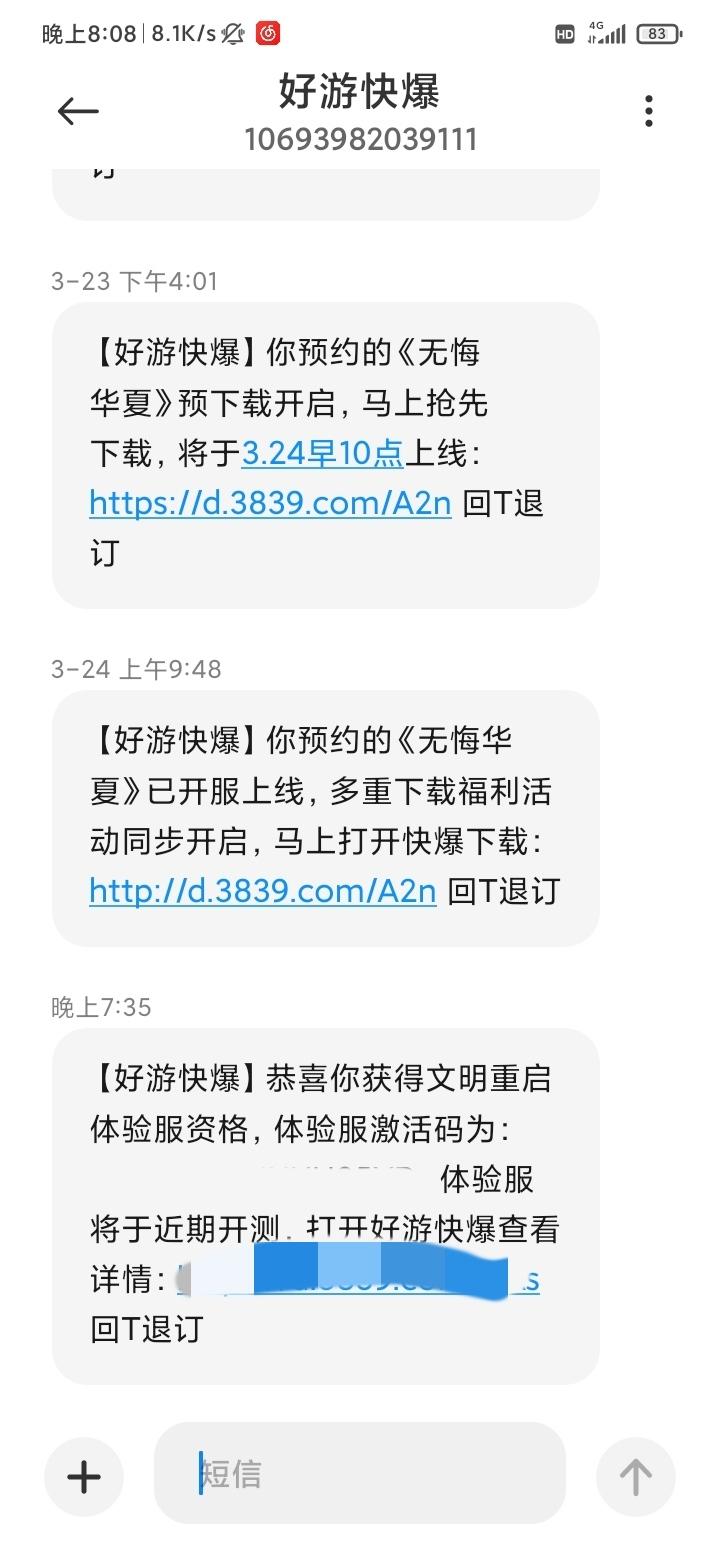Send the message with the arrow button

tap(635, 1477)
